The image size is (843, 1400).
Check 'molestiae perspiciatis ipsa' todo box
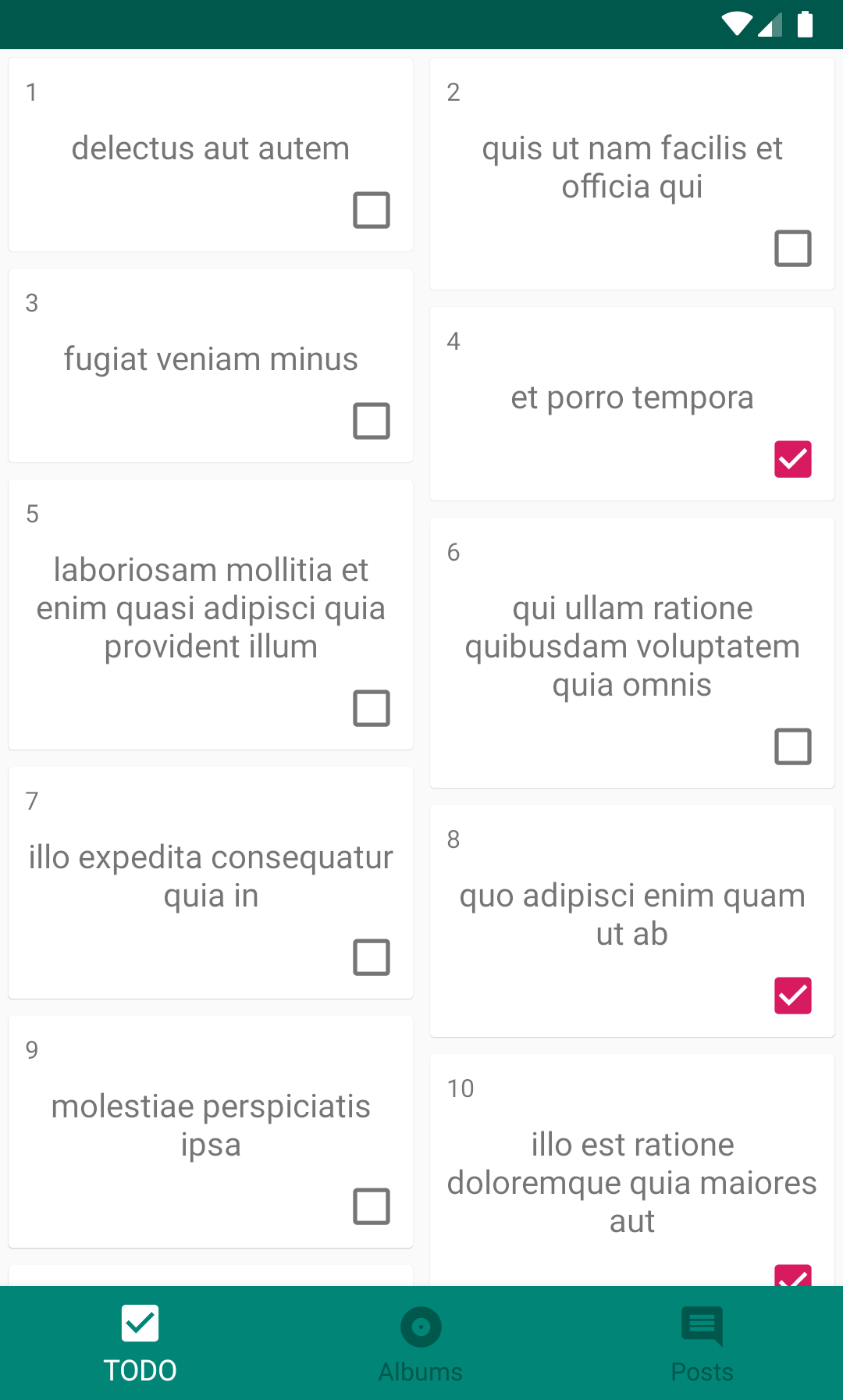(x=372, y=1206)
